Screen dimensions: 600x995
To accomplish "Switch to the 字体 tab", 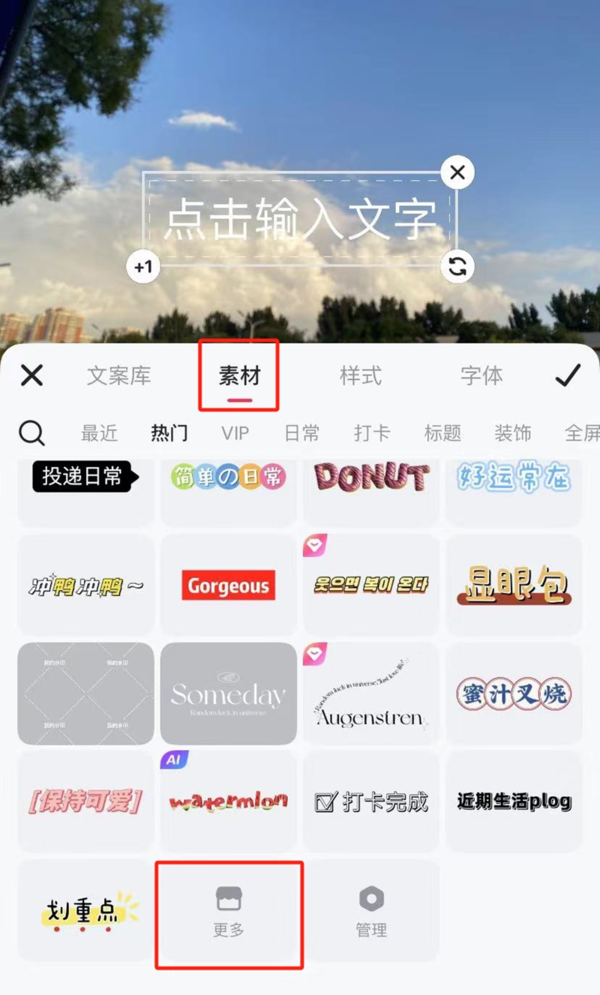I will point(481,376).
